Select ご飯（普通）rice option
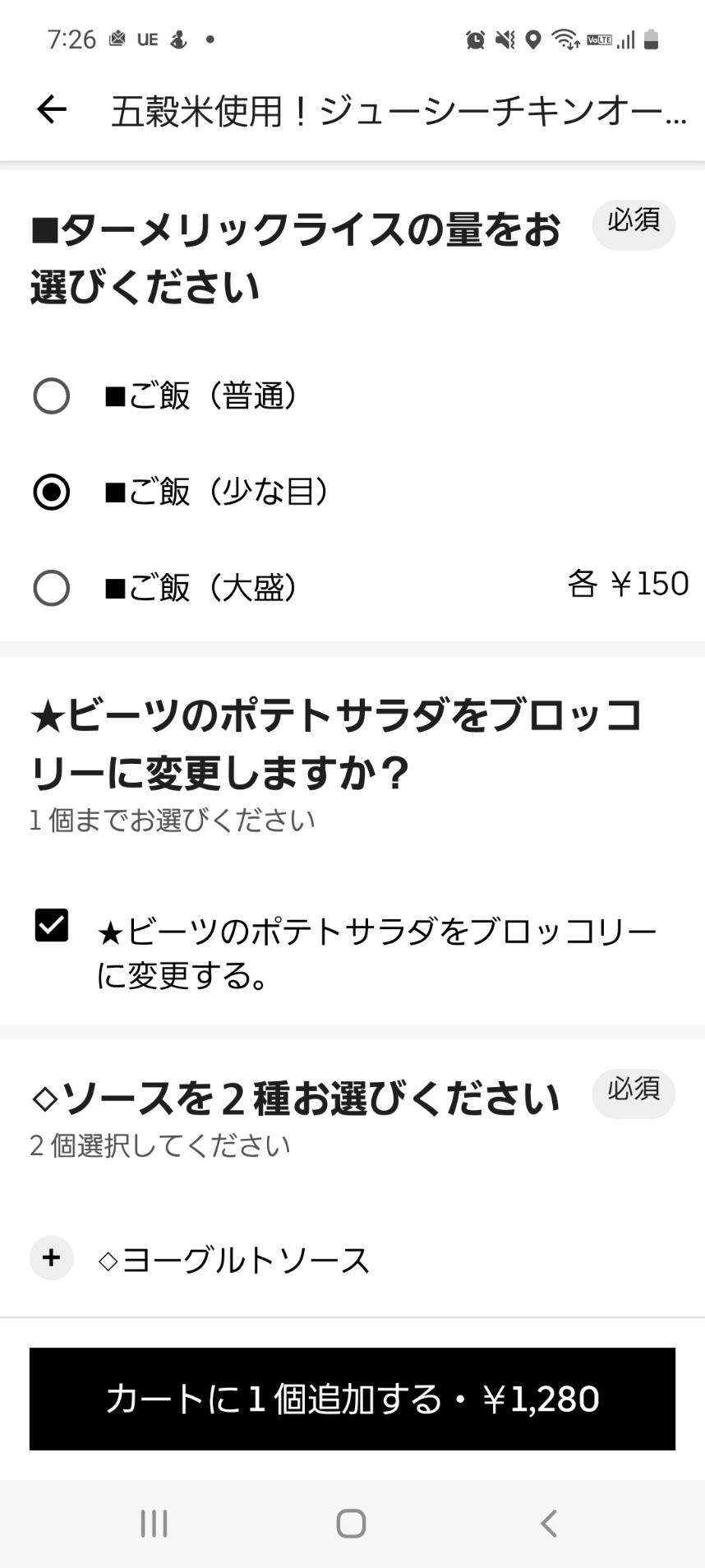Screen dimensions: 705x1568 point(51,395)
